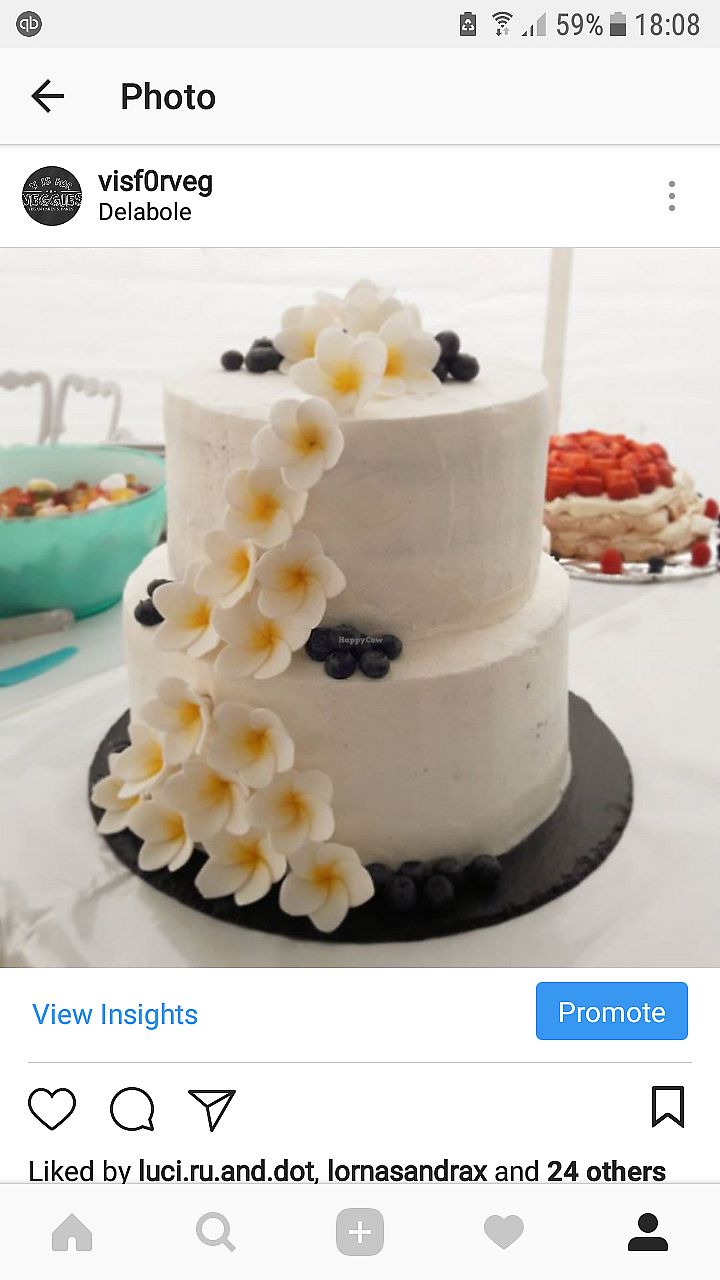This screenshot has width=720, height=1280.
Task: Tap the Promote button
Action: 611,1012
